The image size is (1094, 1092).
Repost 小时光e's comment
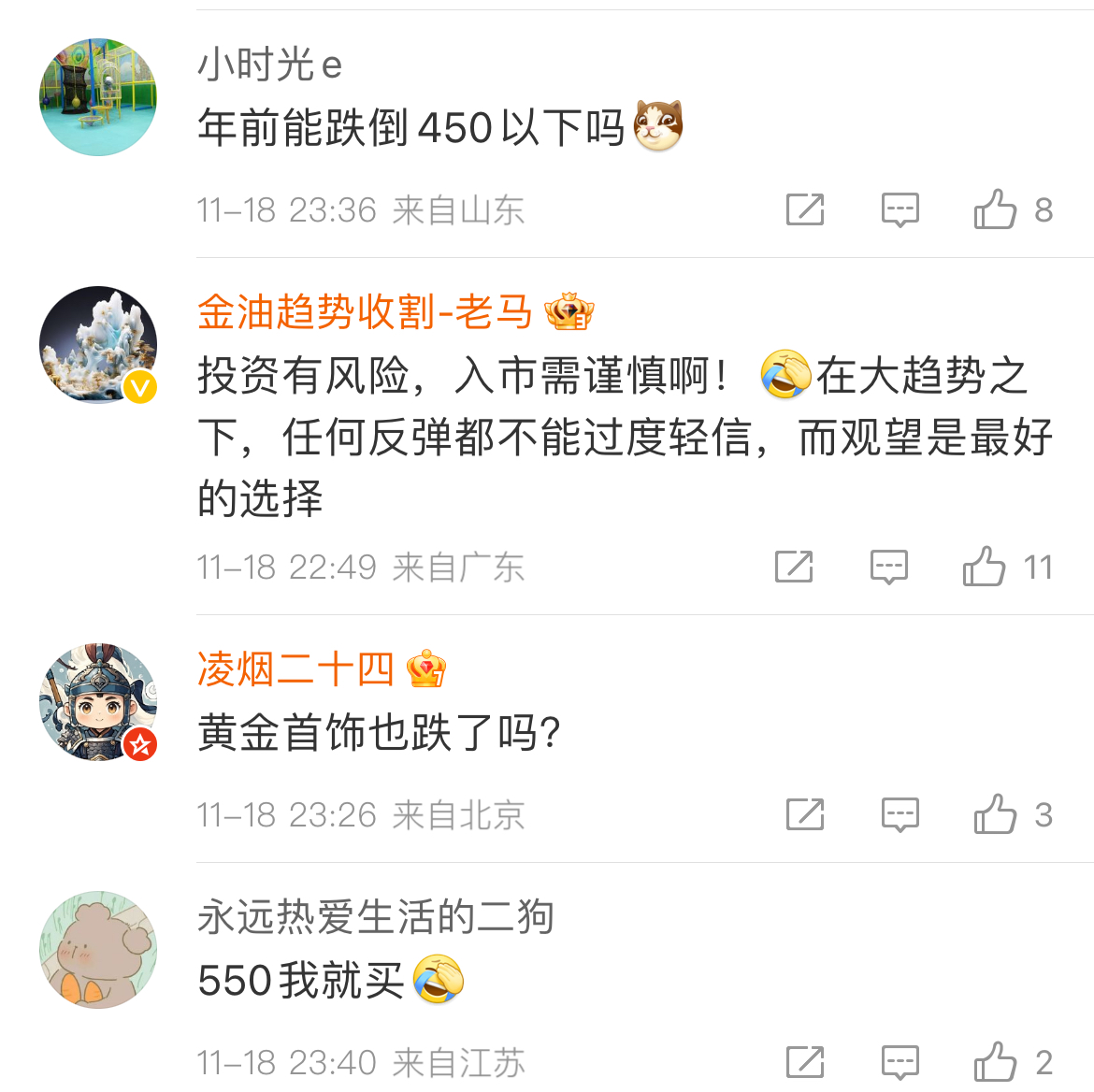(x=805, y=209)
